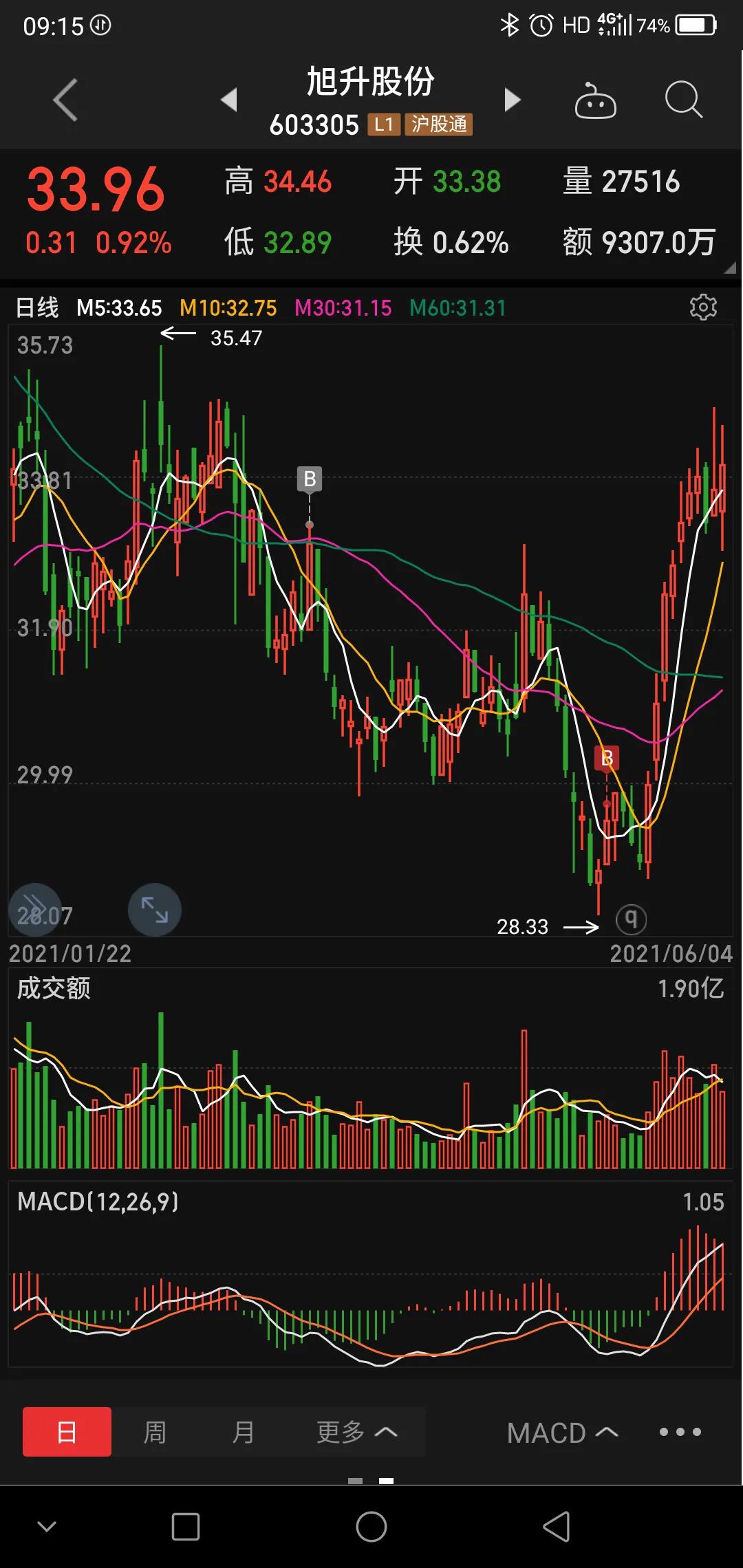Screen dimensions: 743x1568
Task: Open chart settings gear
Action: (x=703, y=307)
